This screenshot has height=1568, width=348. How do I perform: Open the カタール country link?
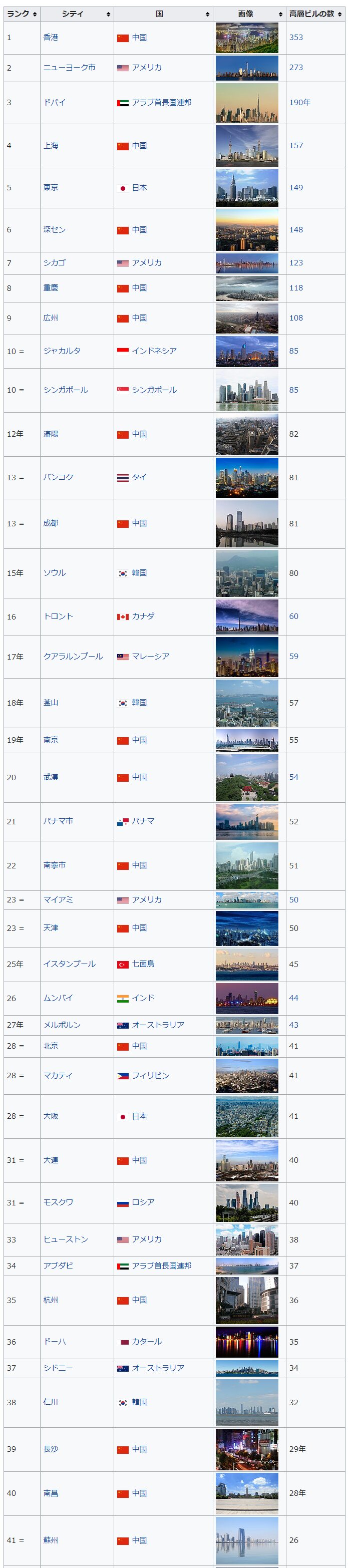pos(147,1342)
